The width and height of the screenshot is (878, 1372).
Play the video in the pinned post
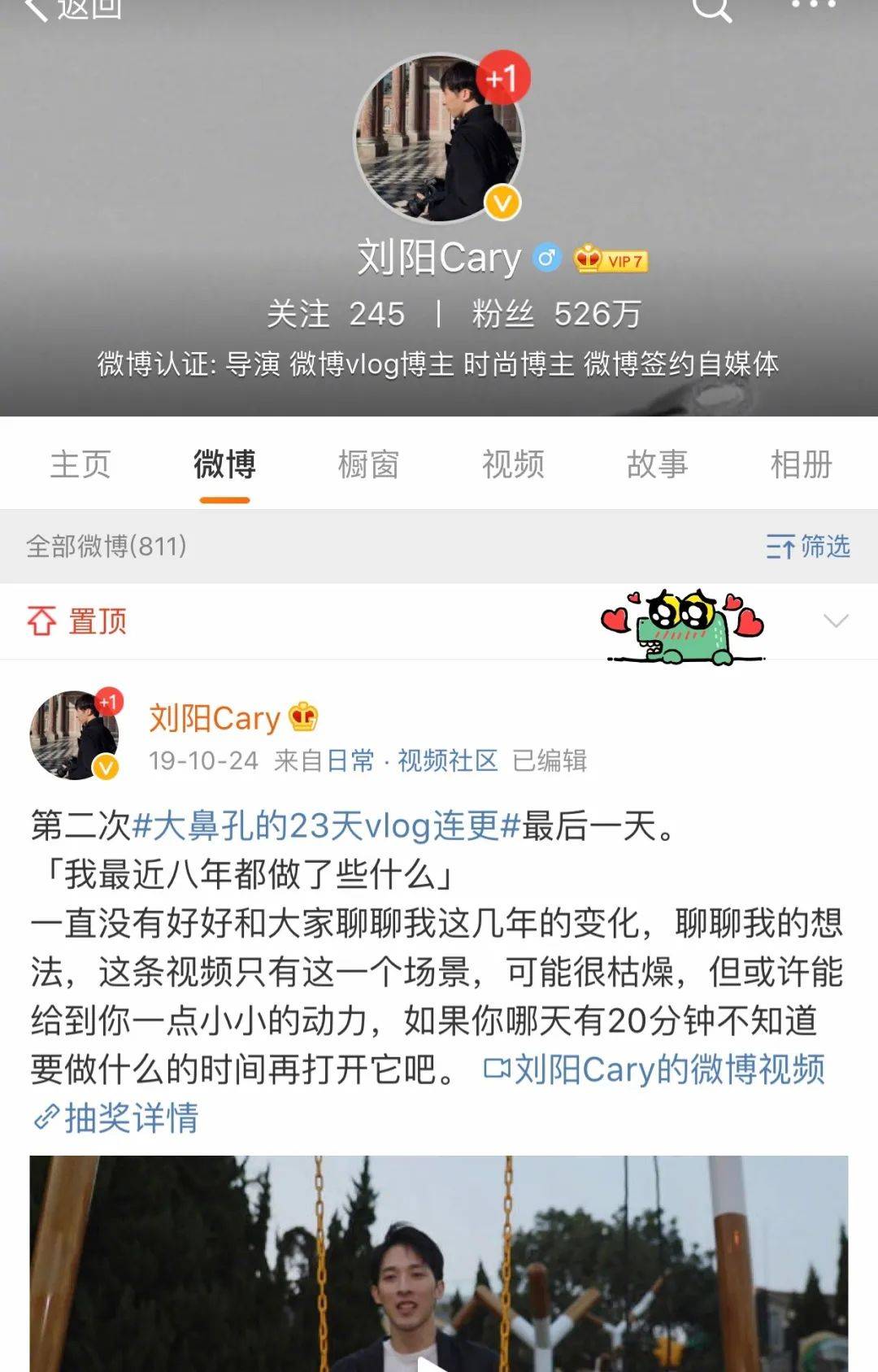[431, 1358]
